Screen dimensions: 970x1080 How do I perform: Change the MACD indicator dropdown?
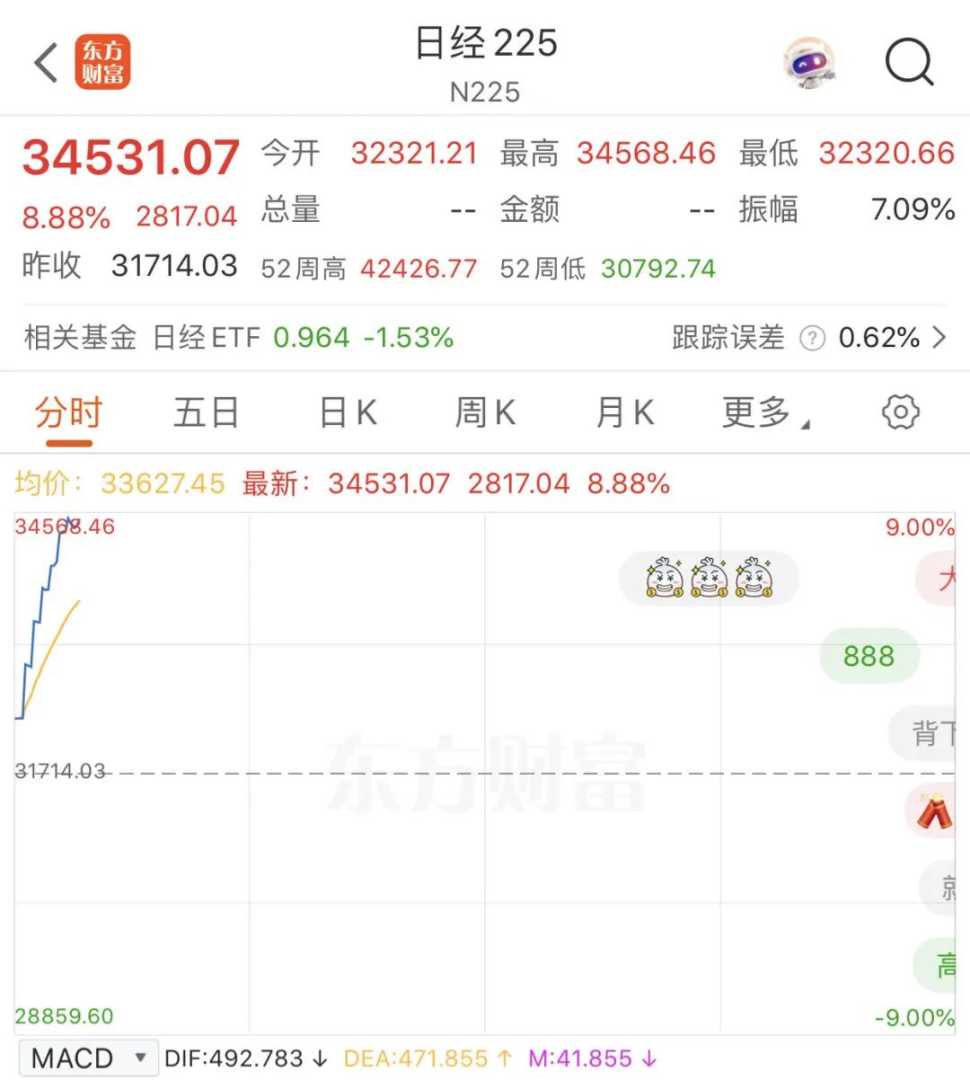pos(88,1057)
